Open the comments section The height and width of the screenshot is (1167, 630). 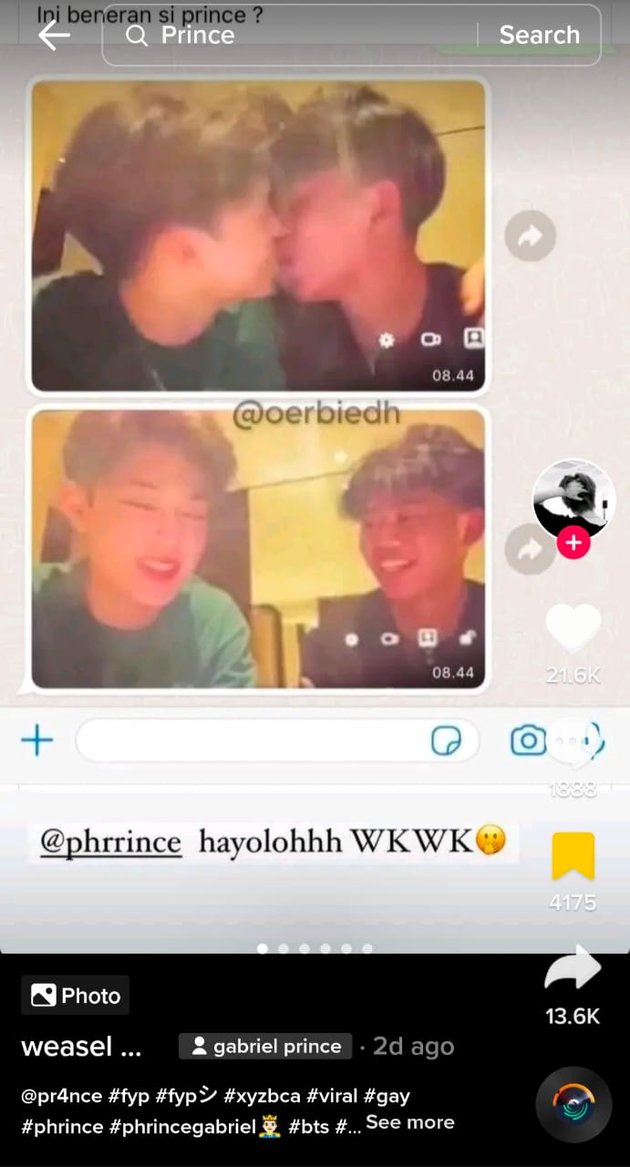573,742
